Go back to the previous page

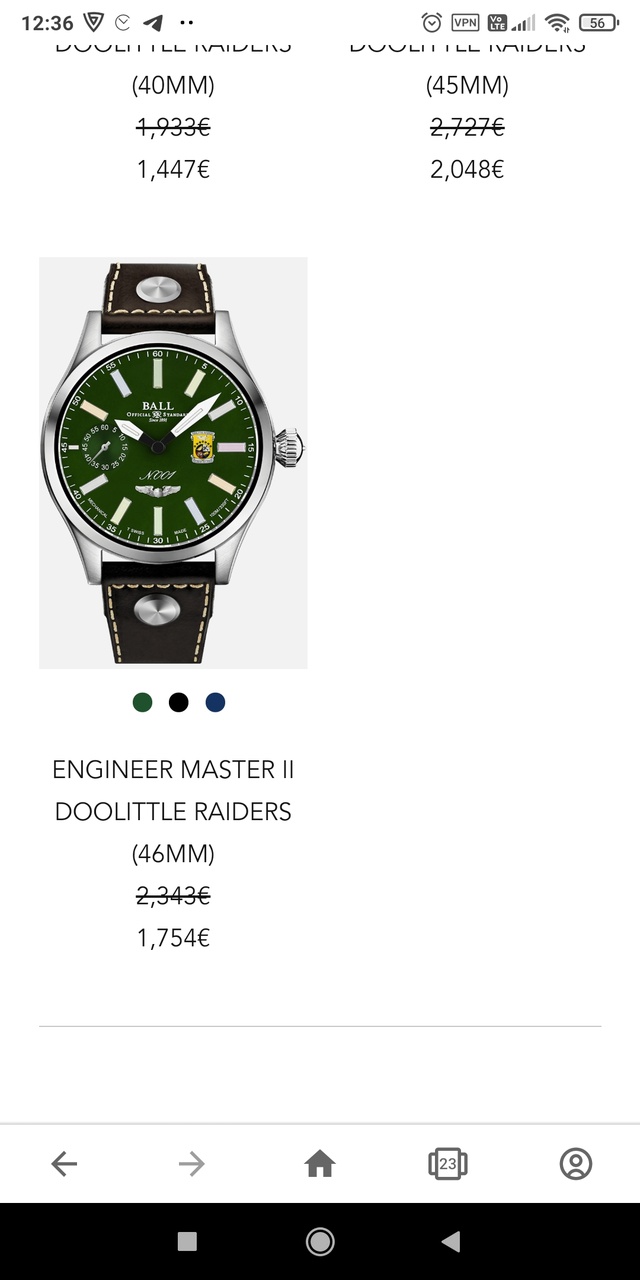pyautogui.click(x=64, y=1164)
